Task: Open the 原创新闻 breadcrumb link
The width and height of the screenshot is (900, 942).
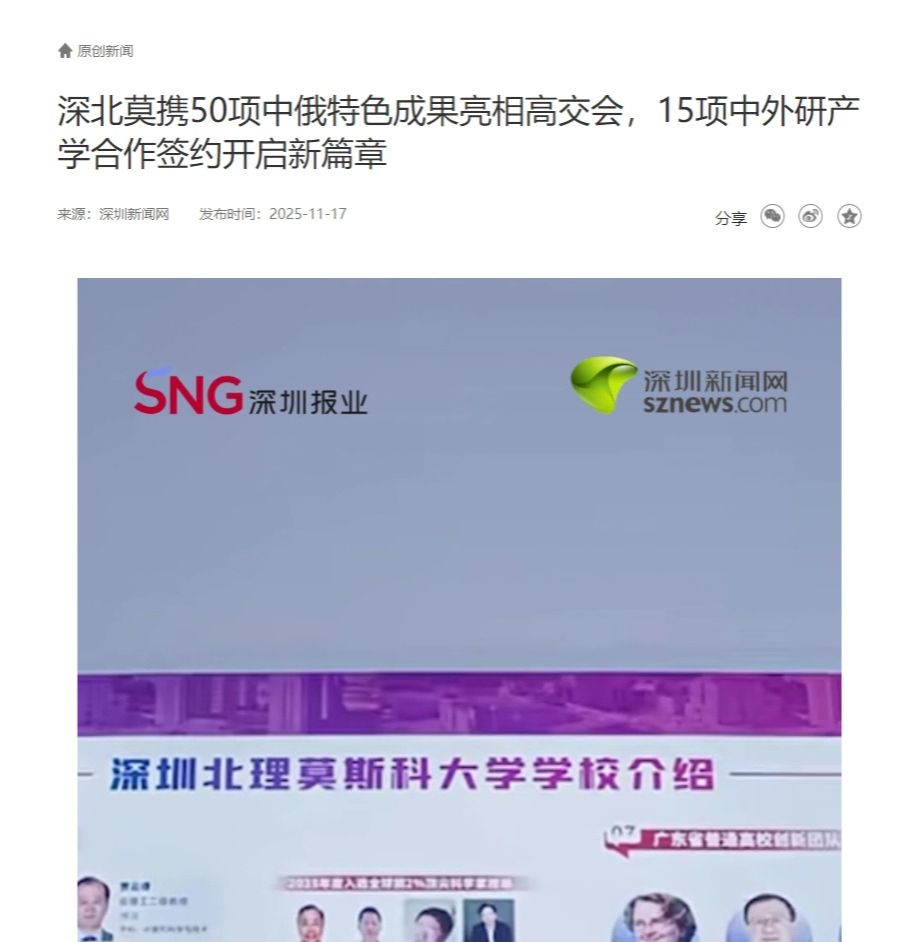Action: tap(104, 51)
